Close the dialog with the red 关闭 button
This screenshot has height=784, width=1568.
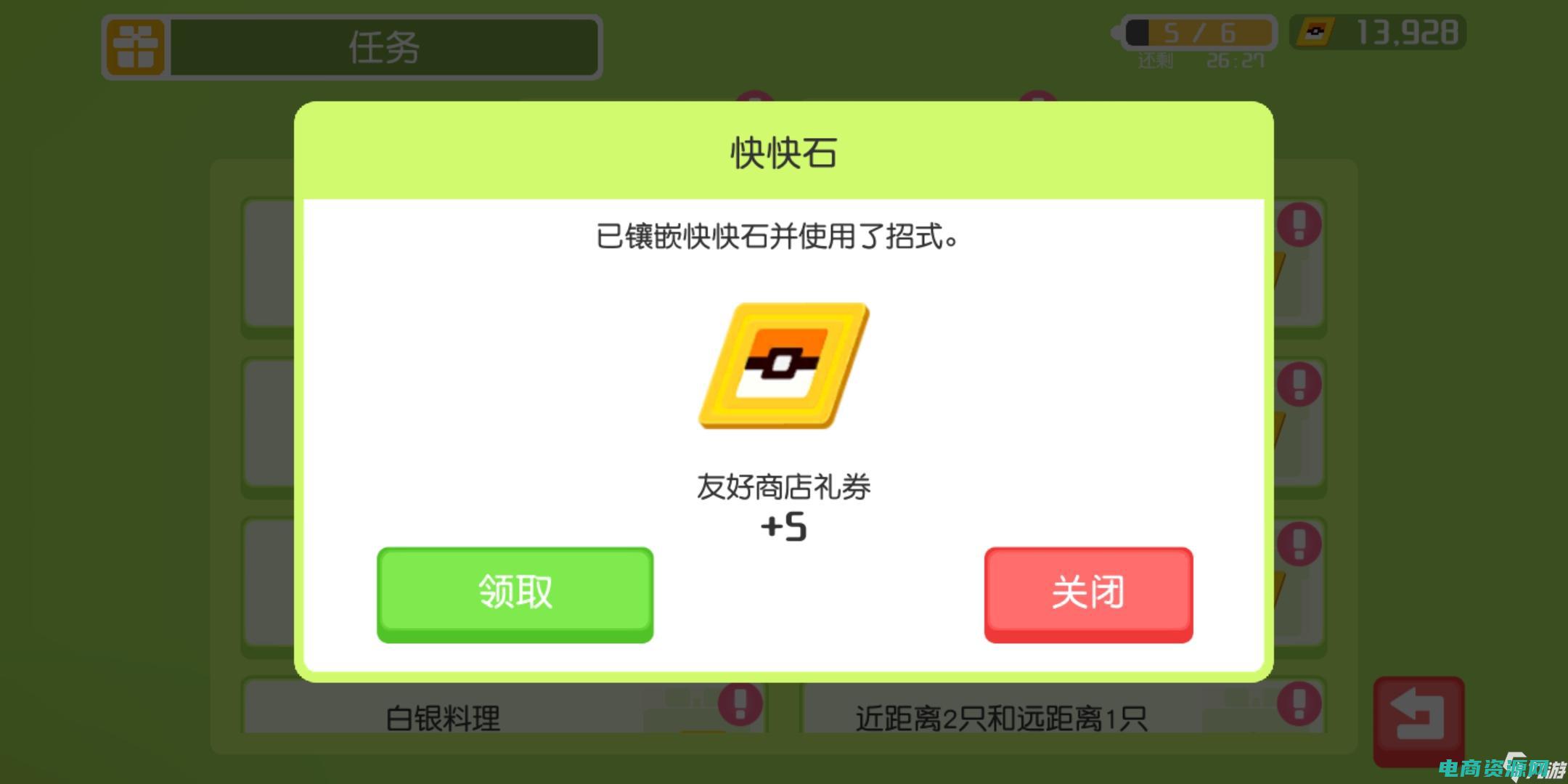point(1087,593)
